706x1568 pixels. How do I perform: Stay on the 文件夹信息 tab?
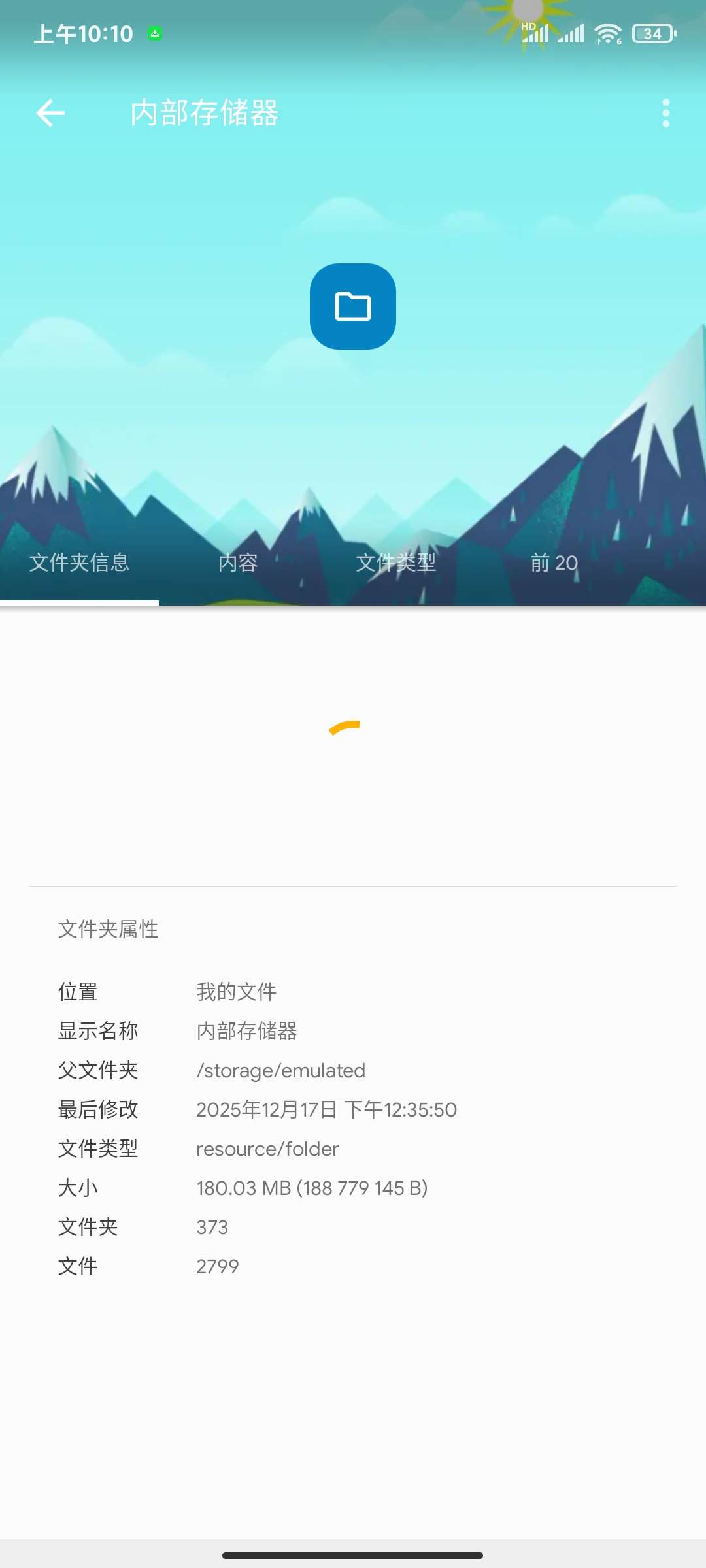click(80, 562)
